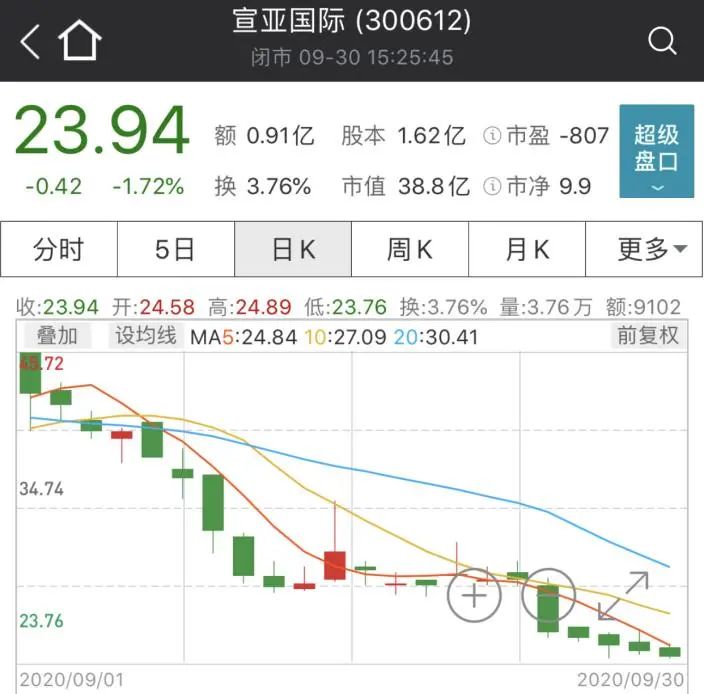Search stocks with the magnifier icon
Viewport: 704px width, 694px height.
click(x=662, y=42)
